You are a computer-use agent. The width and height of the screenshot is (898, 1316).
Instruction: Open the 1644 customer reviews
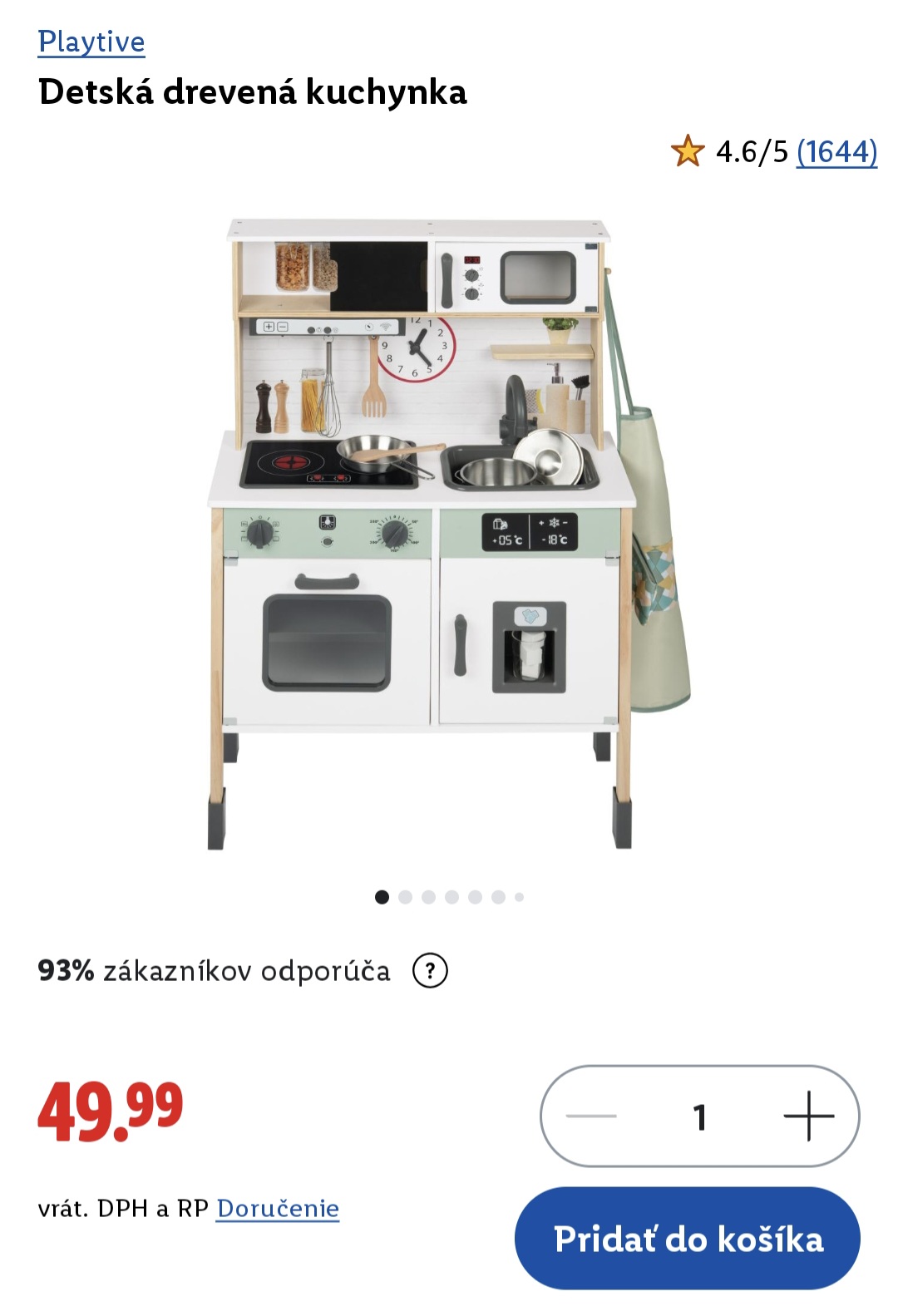click(x=836, y=152)
